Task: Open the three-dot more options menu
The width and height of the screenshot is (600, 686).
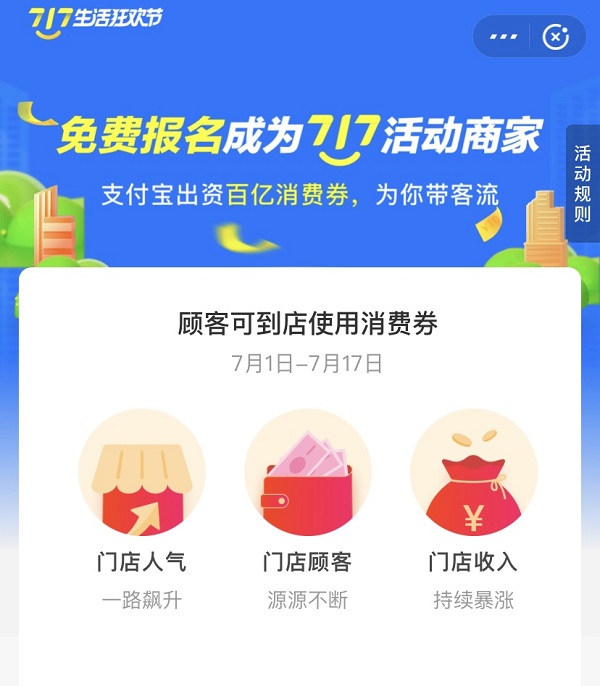Action: point(503,37)
